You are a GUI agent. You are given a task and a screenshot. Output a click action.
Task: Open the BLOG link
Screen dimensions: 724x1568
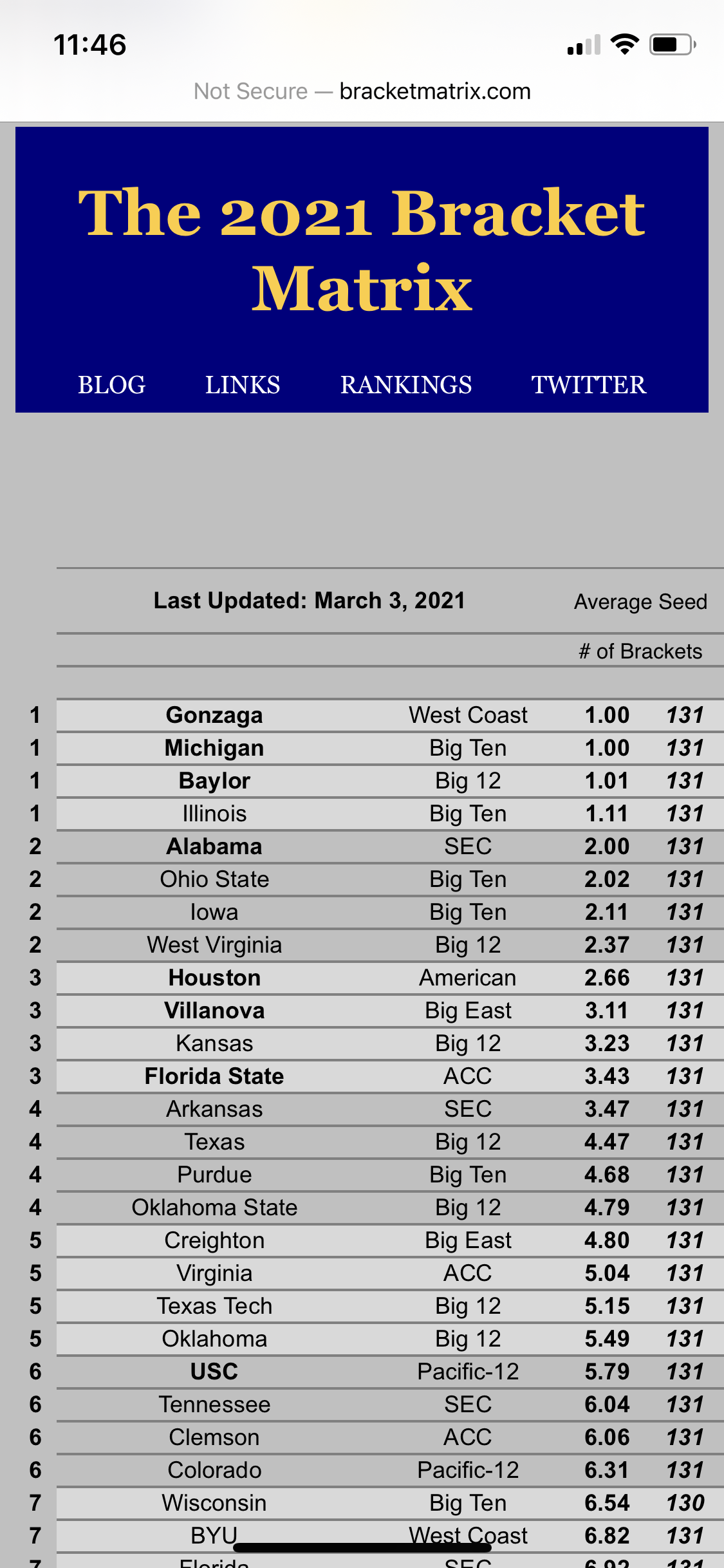coord(112,385)
